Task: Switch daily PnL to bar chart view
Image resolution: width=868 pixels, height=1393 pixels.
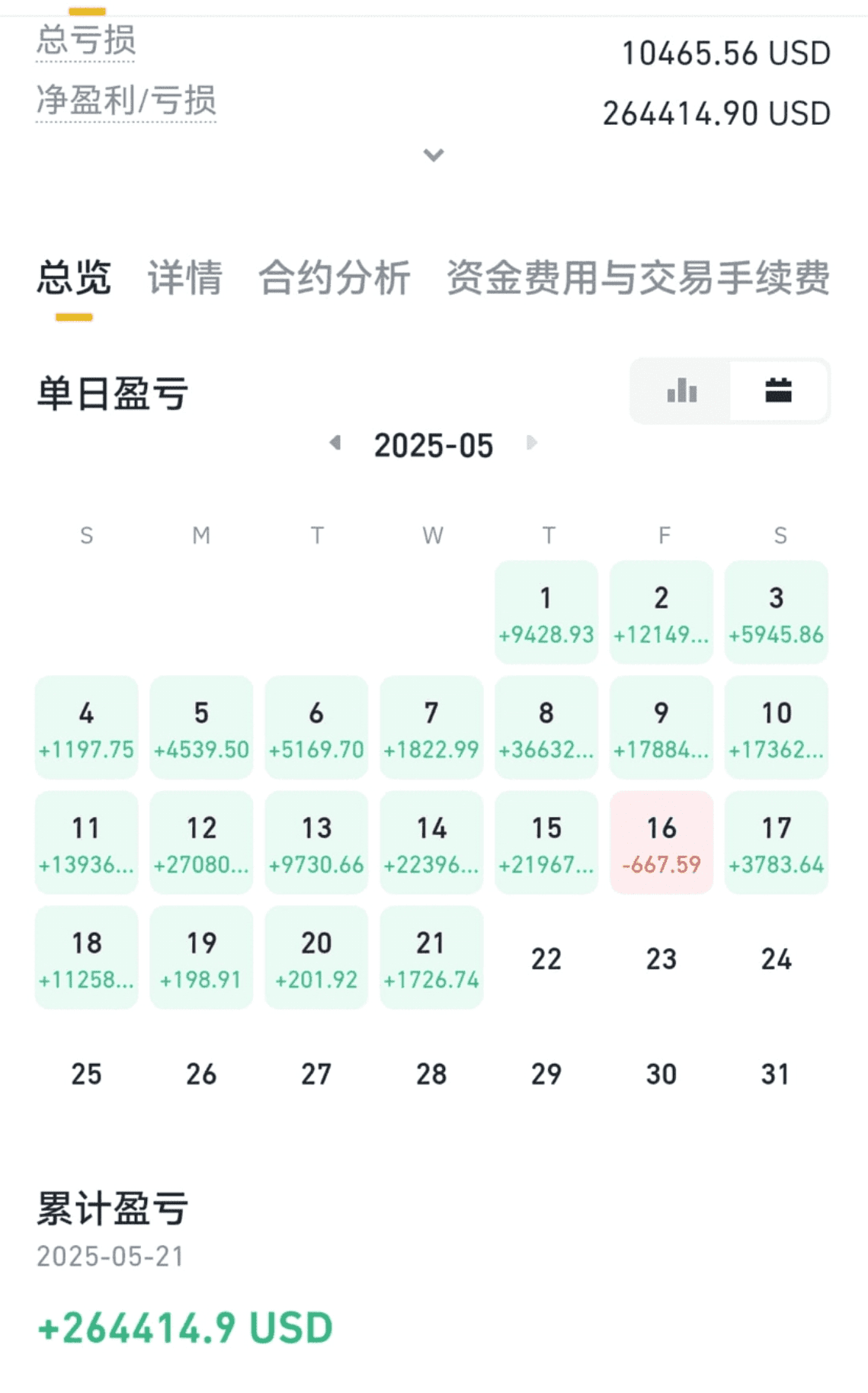Action: coord(681,391)
